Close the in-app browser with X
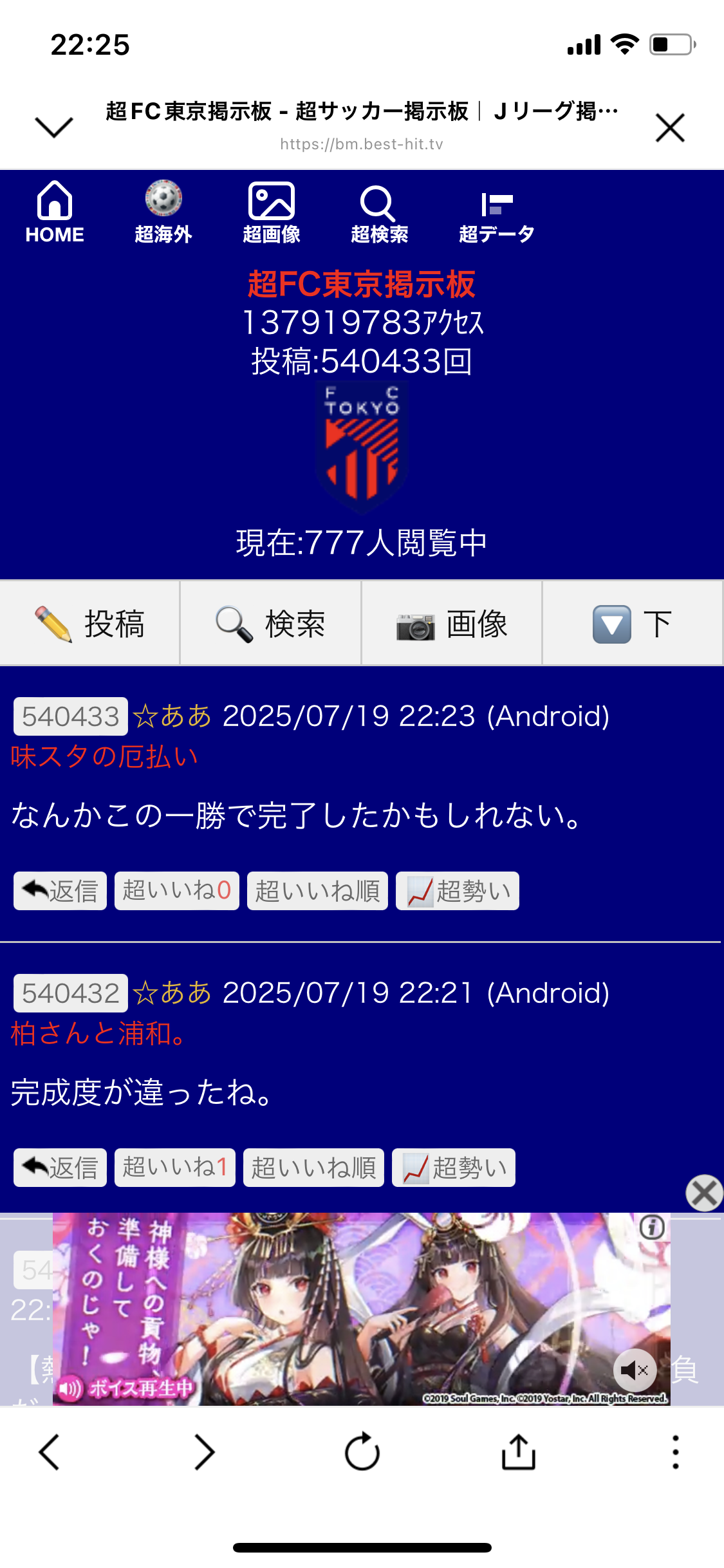Viewport: 724px width, 1568px height. (670, 127)
